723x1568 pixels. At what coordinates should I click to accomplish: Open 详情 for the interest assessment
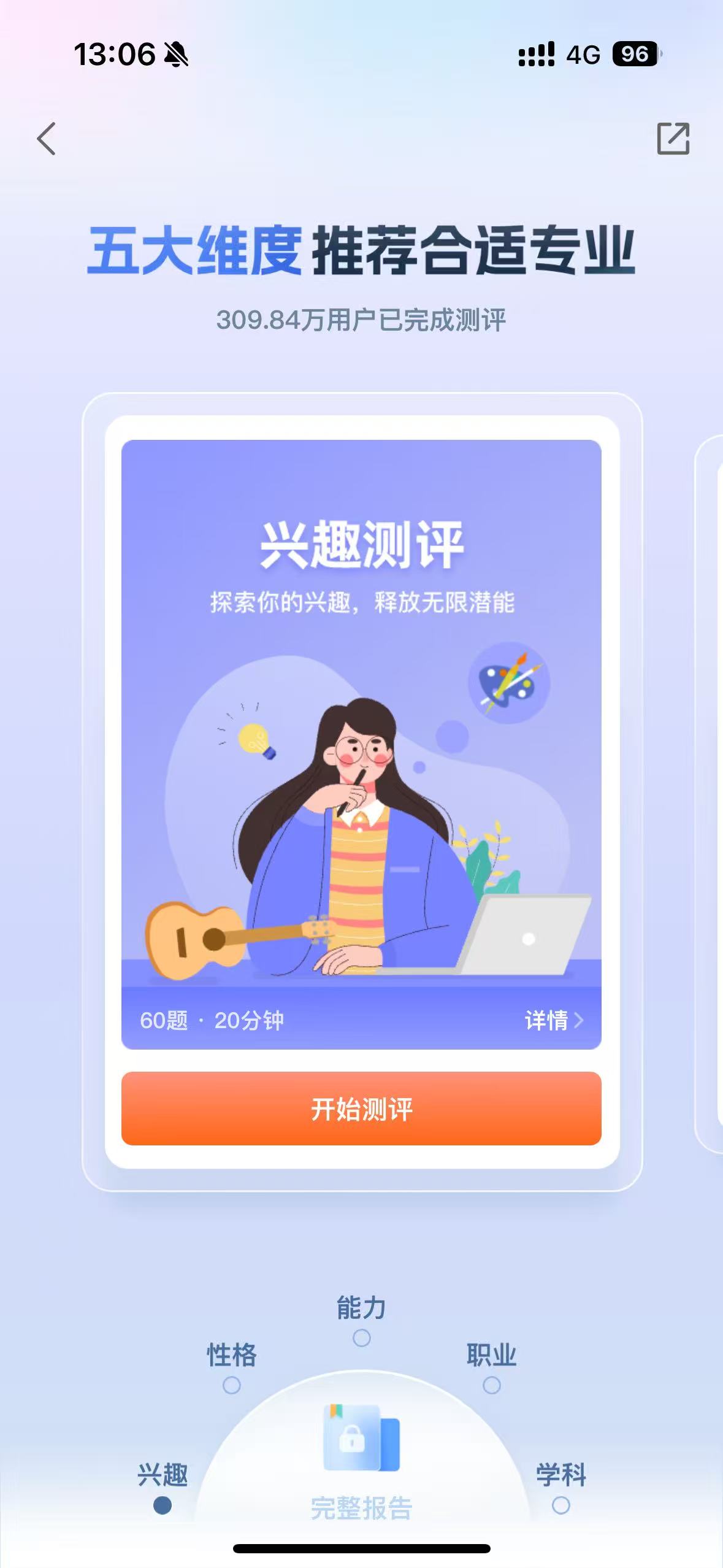(x=553, y=1020)
